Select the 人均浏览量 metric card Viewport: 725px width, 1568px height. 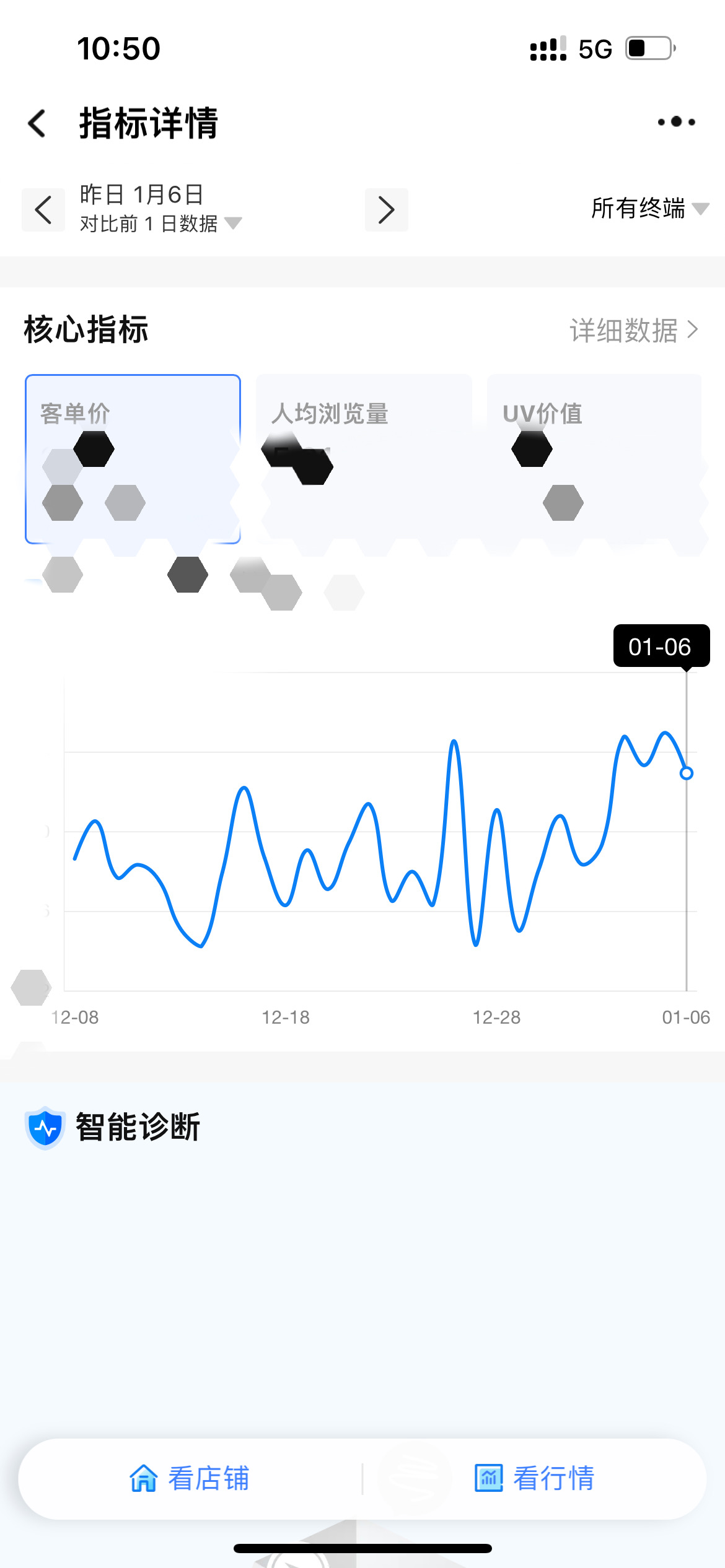[x=364, y=459]
